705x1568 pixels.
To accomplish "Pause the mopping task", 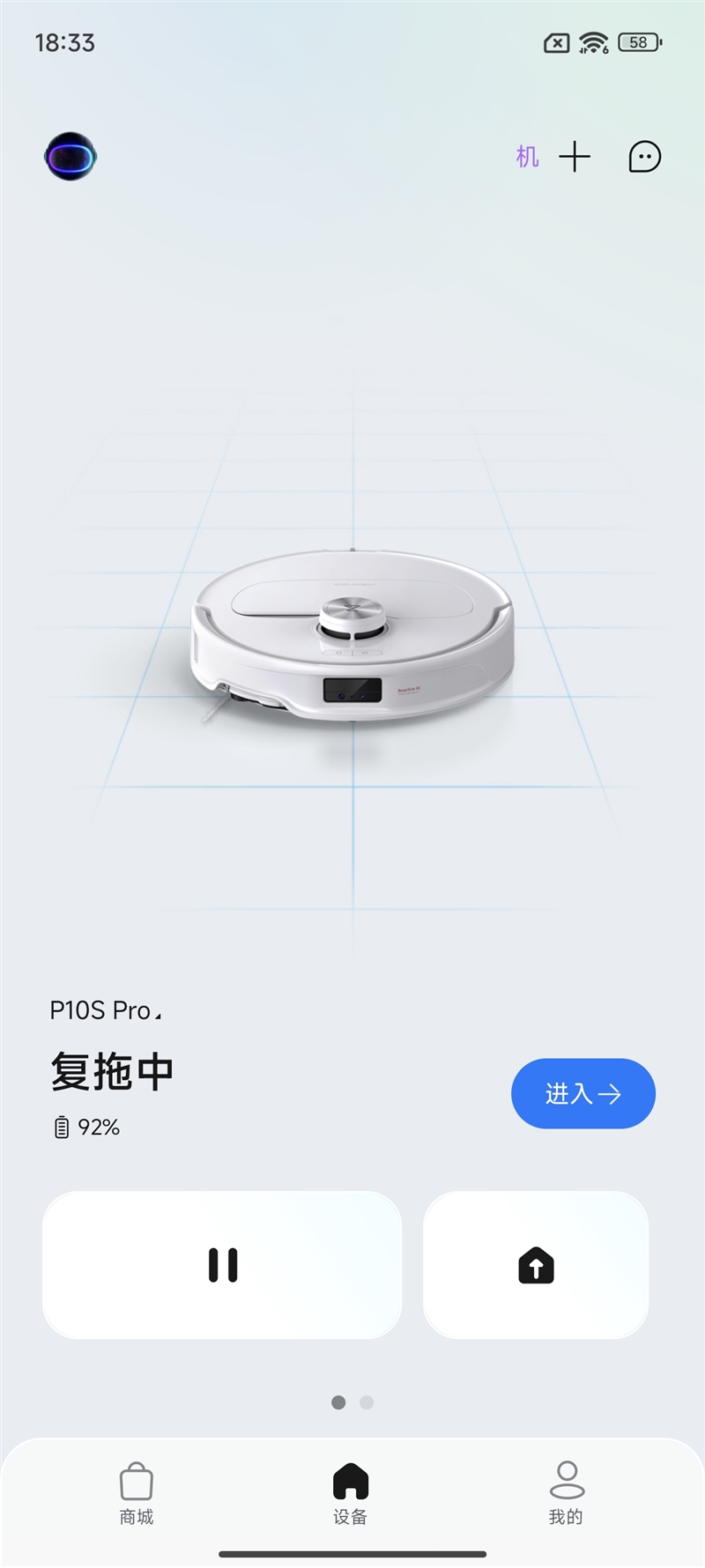I will click(222, 1265).
